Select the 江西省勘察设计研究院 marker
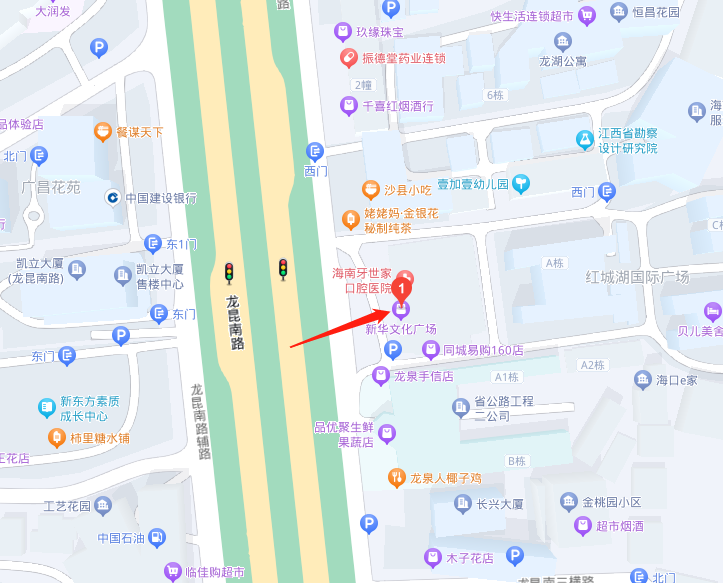This screenshot has width=723, height=583. point(581,140)
